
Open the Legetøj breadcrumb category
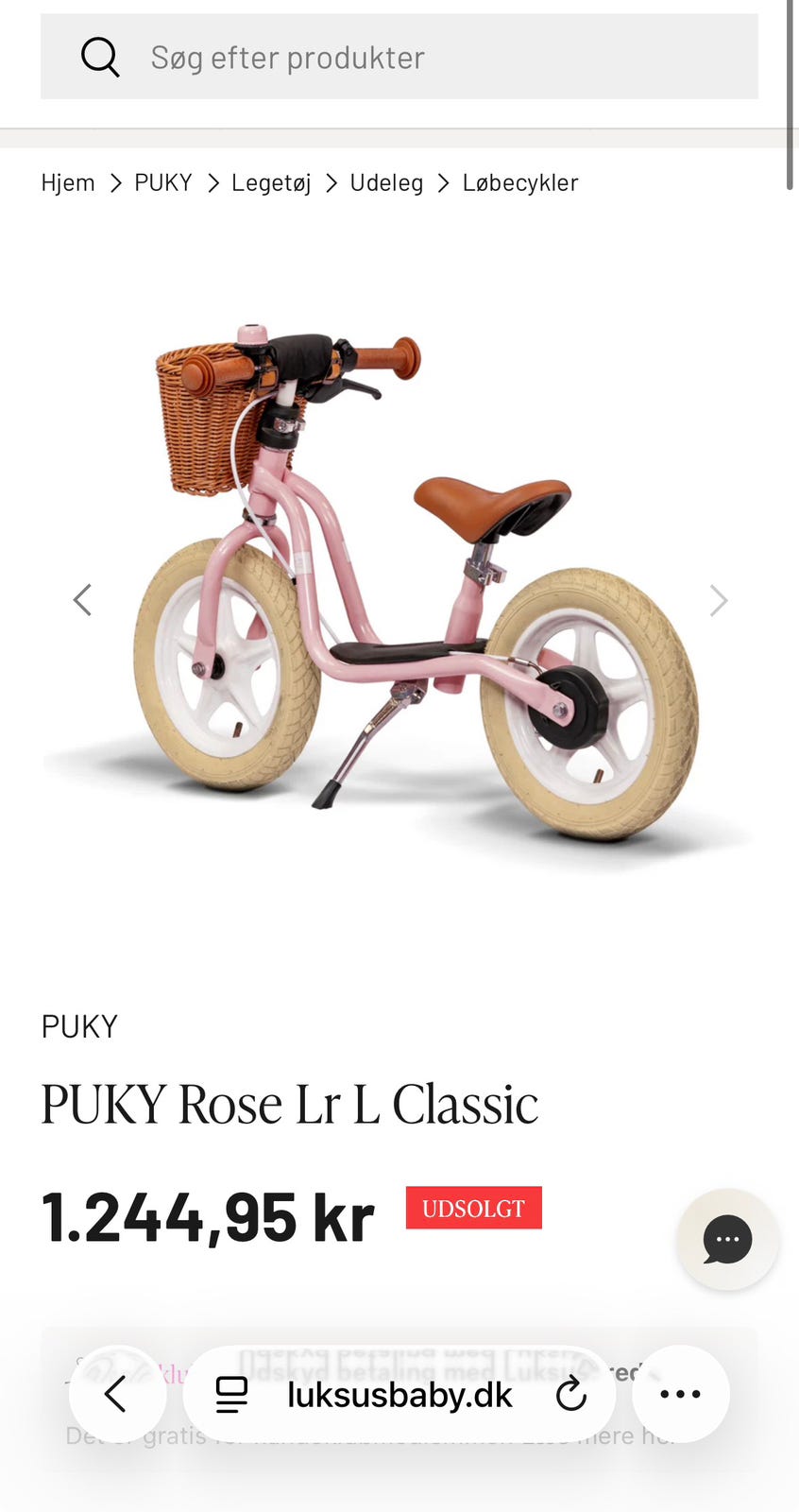click(x=271, y=182)
